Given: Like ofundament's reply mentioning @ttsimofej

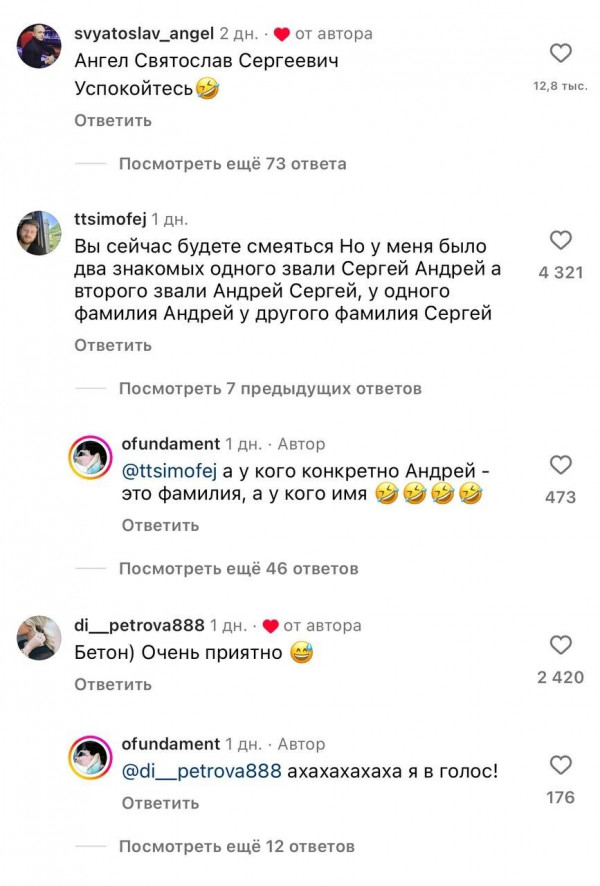Looking at the screenshot, I should (x=561, y=465).
